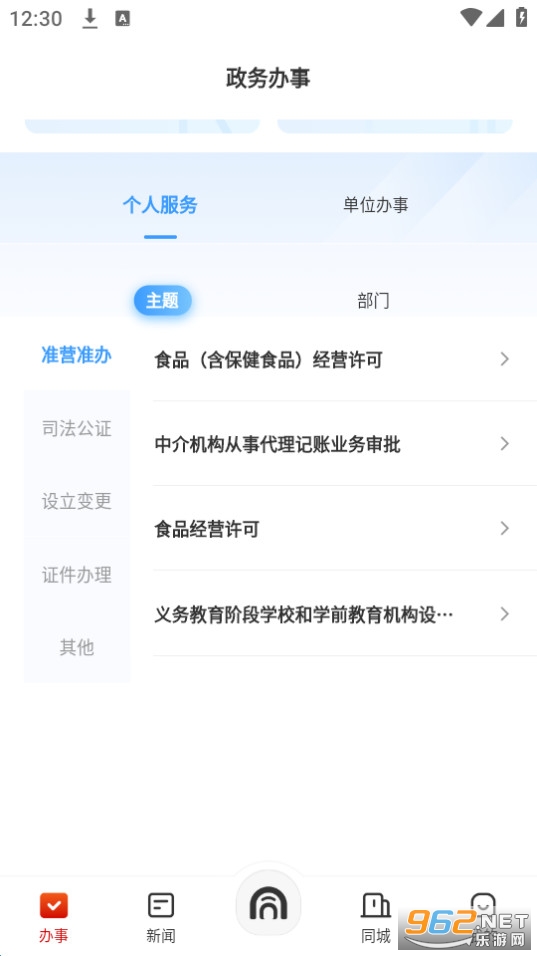Choose the 司法公证 category

point(77,428)
